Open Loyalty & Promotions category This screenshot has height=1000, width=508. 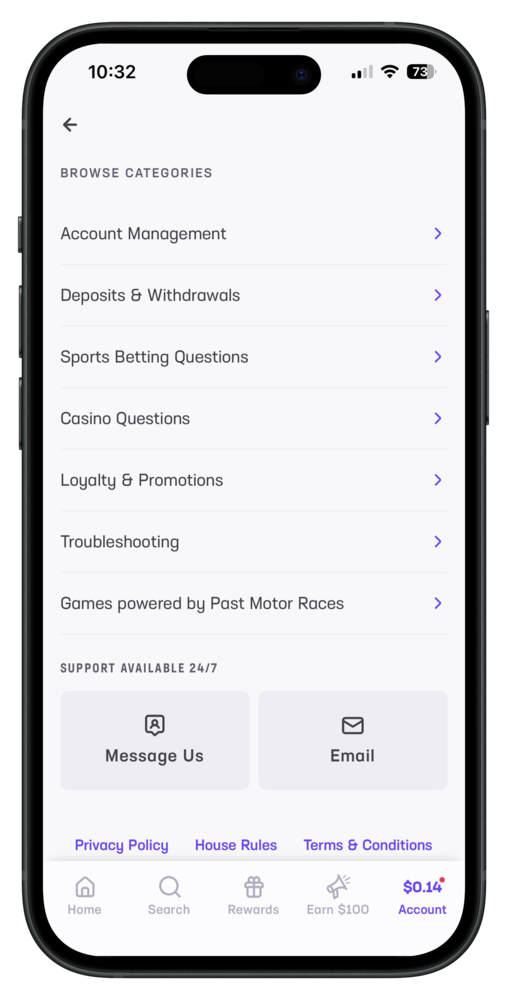point(254,480)
